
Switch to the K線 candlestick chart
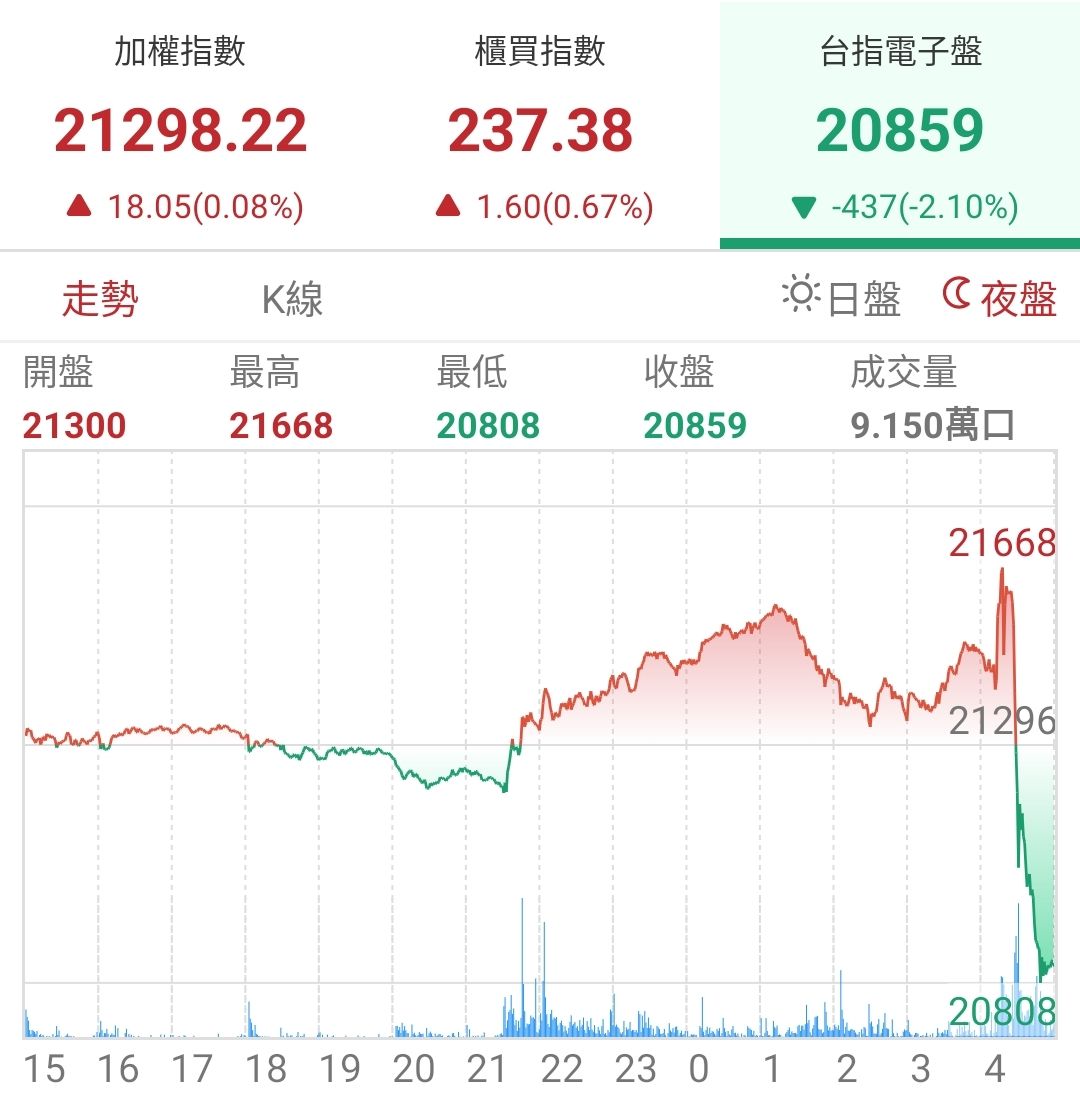(292, 299)
